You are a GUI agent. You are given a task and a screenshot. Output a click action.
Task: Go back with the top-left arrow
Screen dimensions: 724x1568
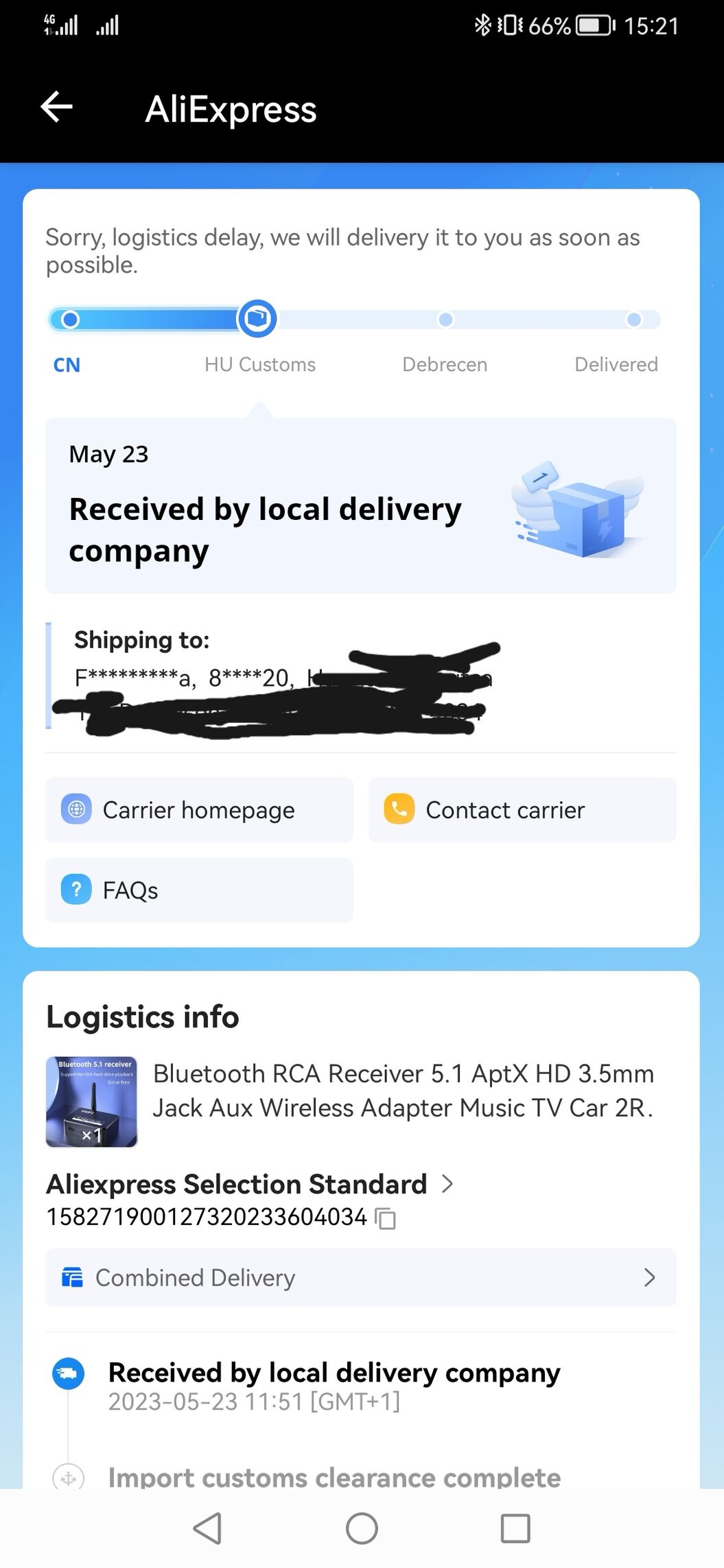click(56, 107)
